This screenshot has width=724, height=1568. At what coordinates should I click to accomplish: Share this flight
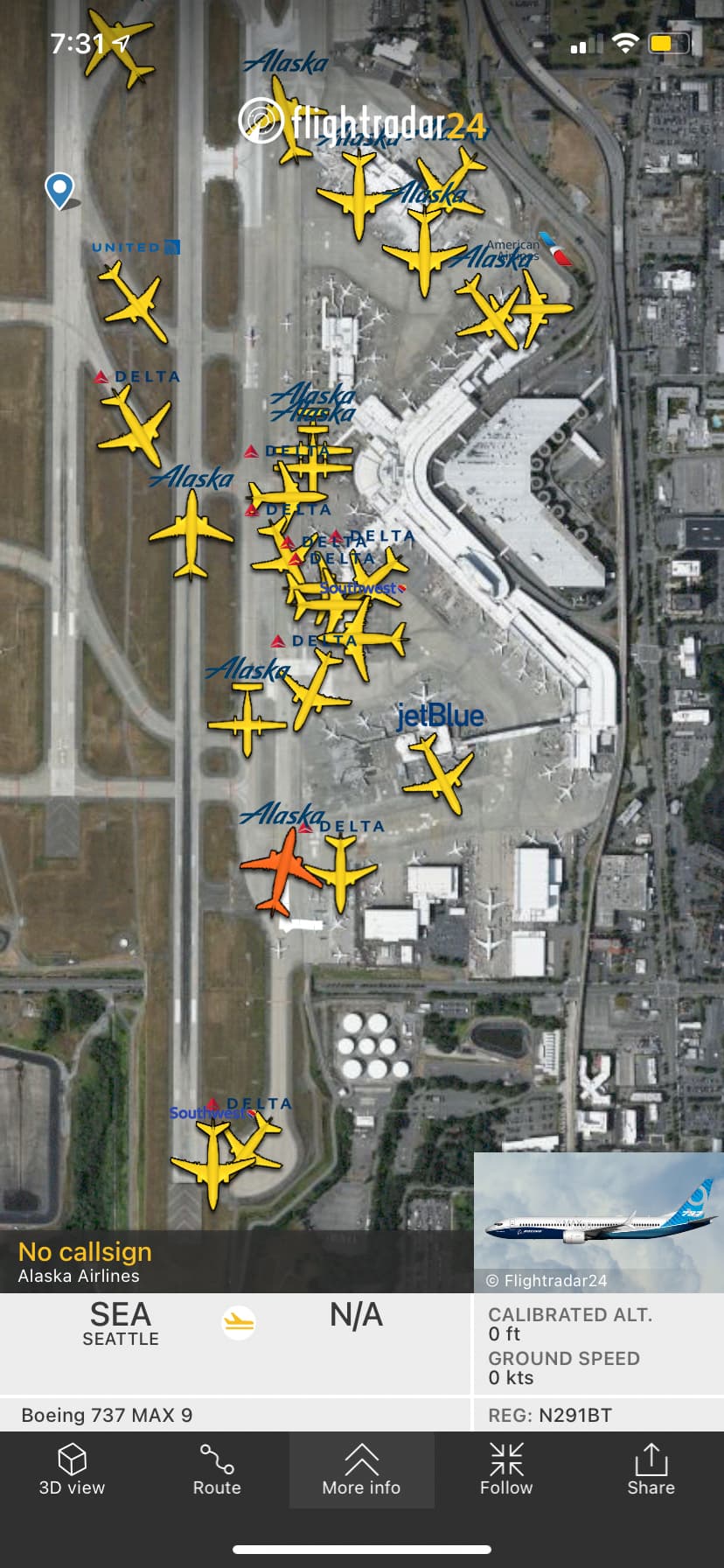[x=651, y=1469]
